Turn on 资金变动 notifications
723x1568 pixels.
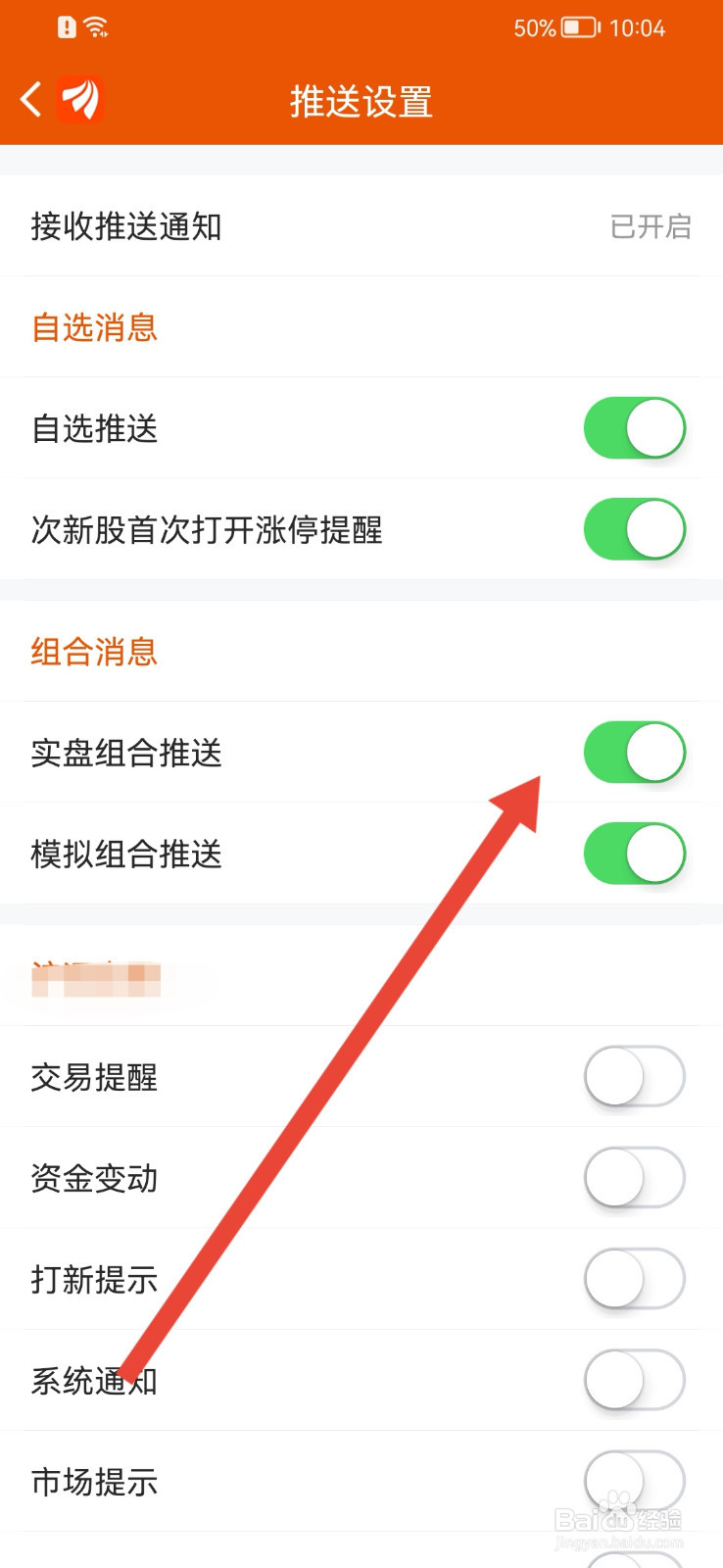coord(635,1178)
